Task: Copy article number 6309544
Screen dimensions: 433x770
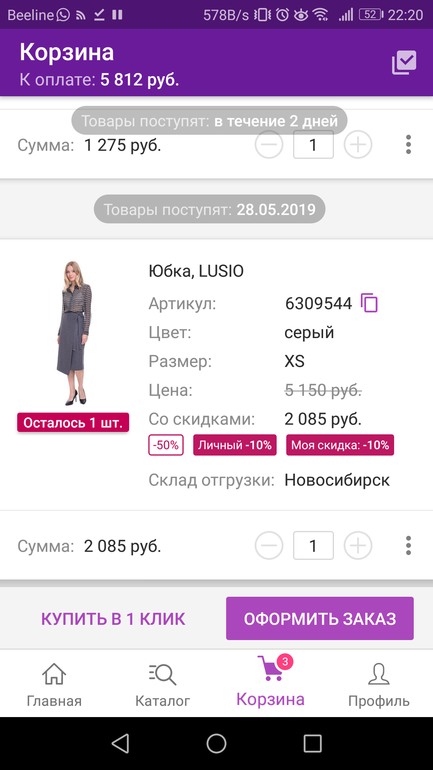Action: [369, 303]
